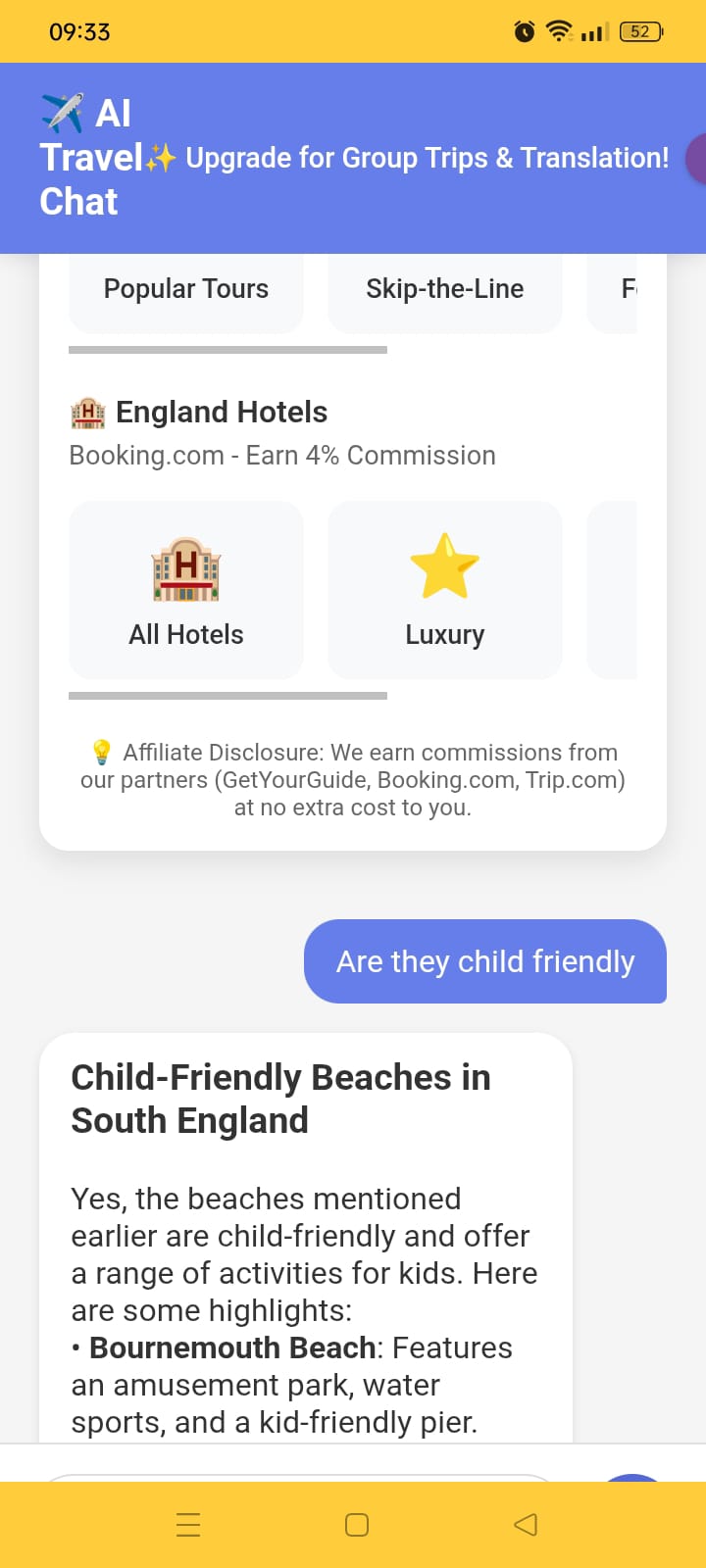
Task: Tap the battery indicator showing 52
Action: coord(639,30)
